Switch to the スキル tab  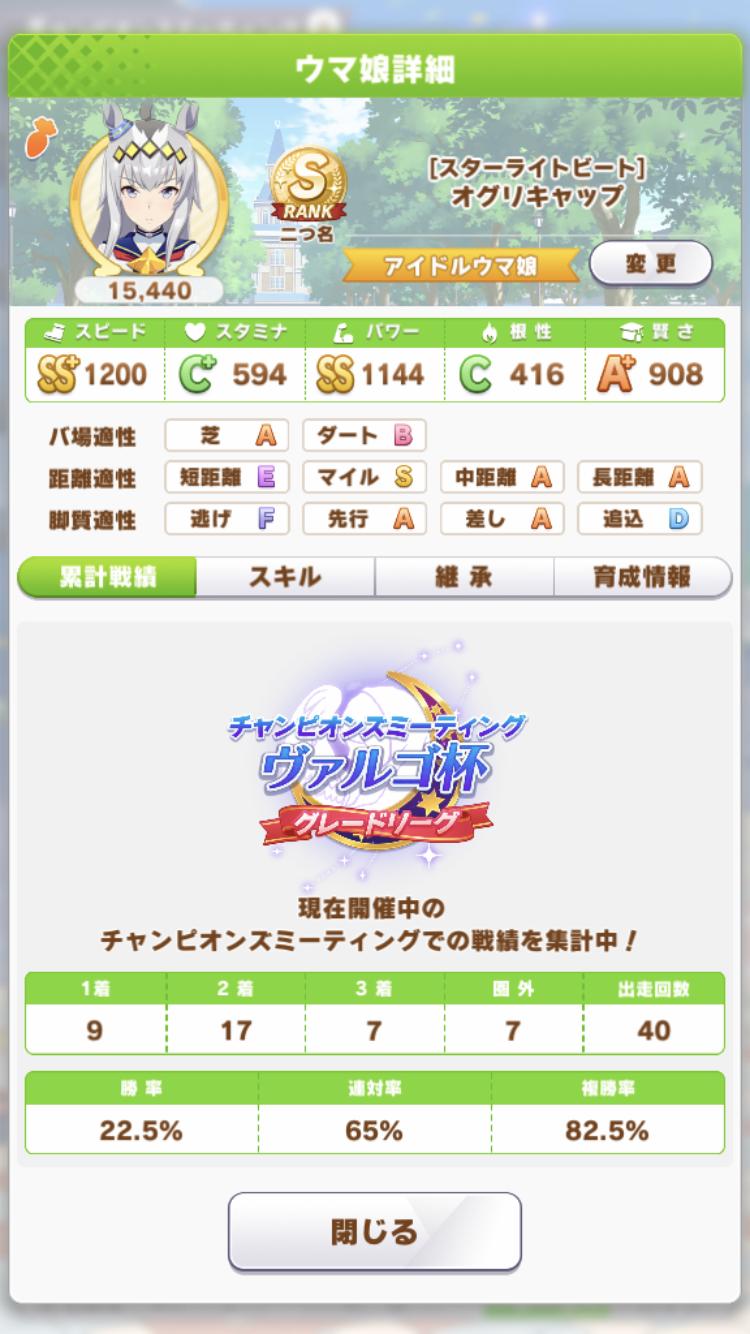point(285,577)
